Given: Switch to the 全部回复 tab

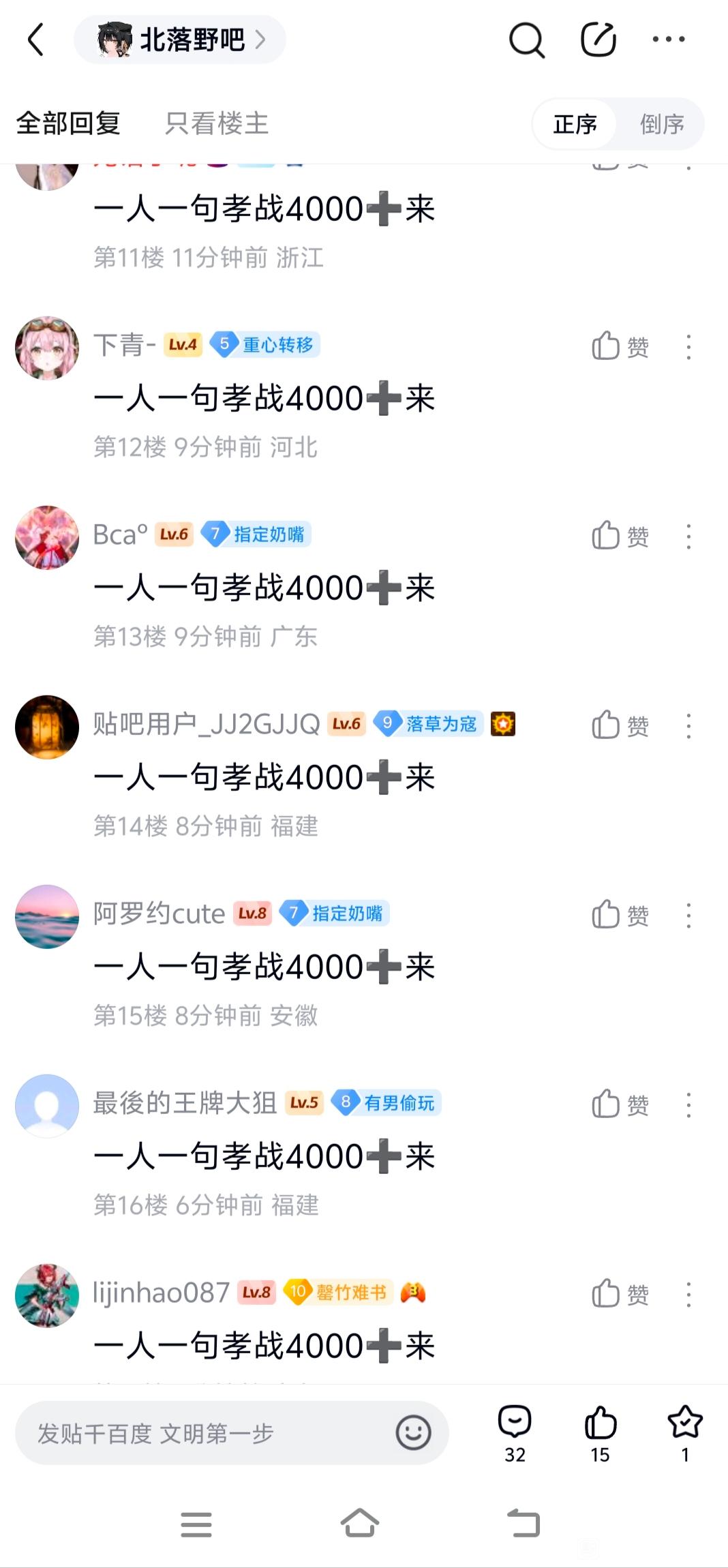Looking at the screenshot, I should click(x=68, y=123).
